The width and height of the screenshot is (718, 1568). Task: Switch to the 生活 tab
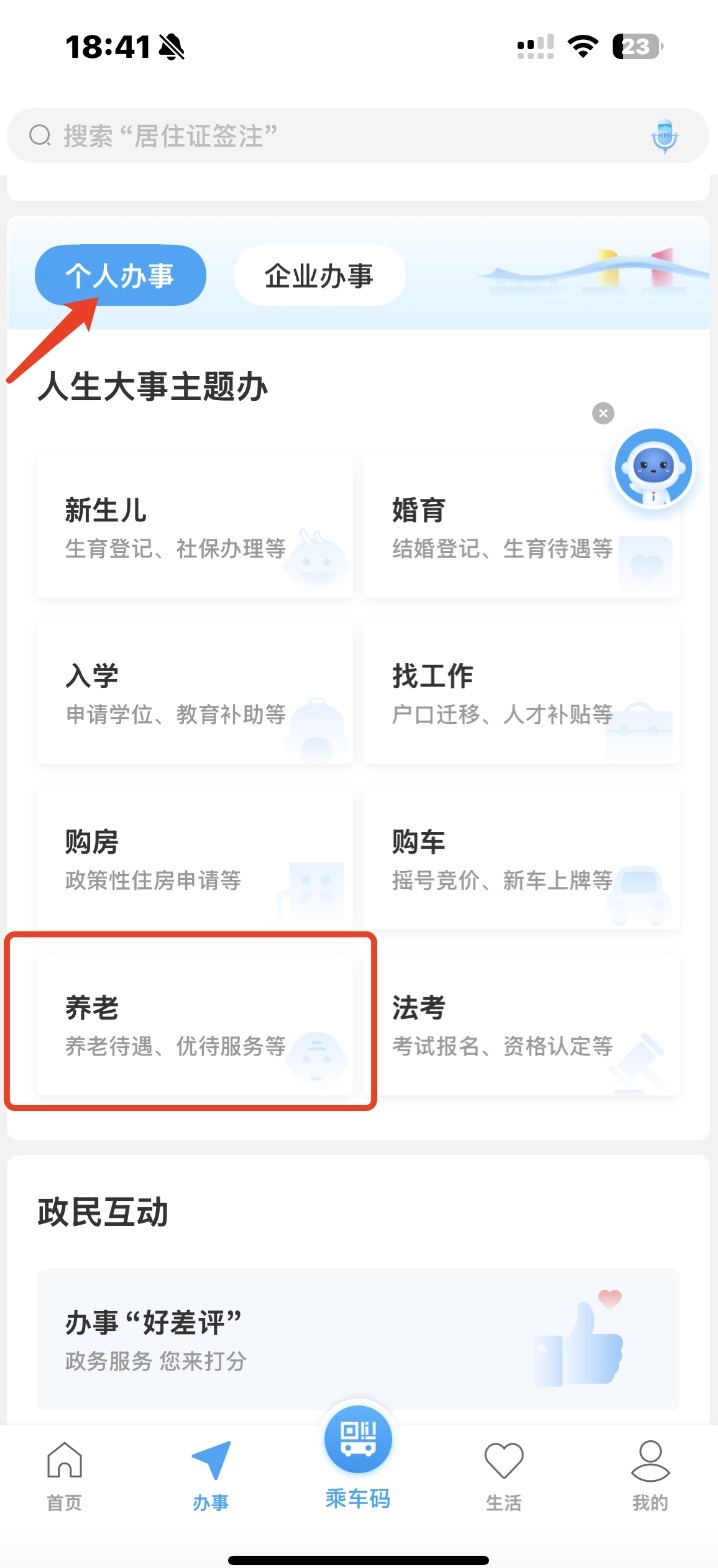504,1477
